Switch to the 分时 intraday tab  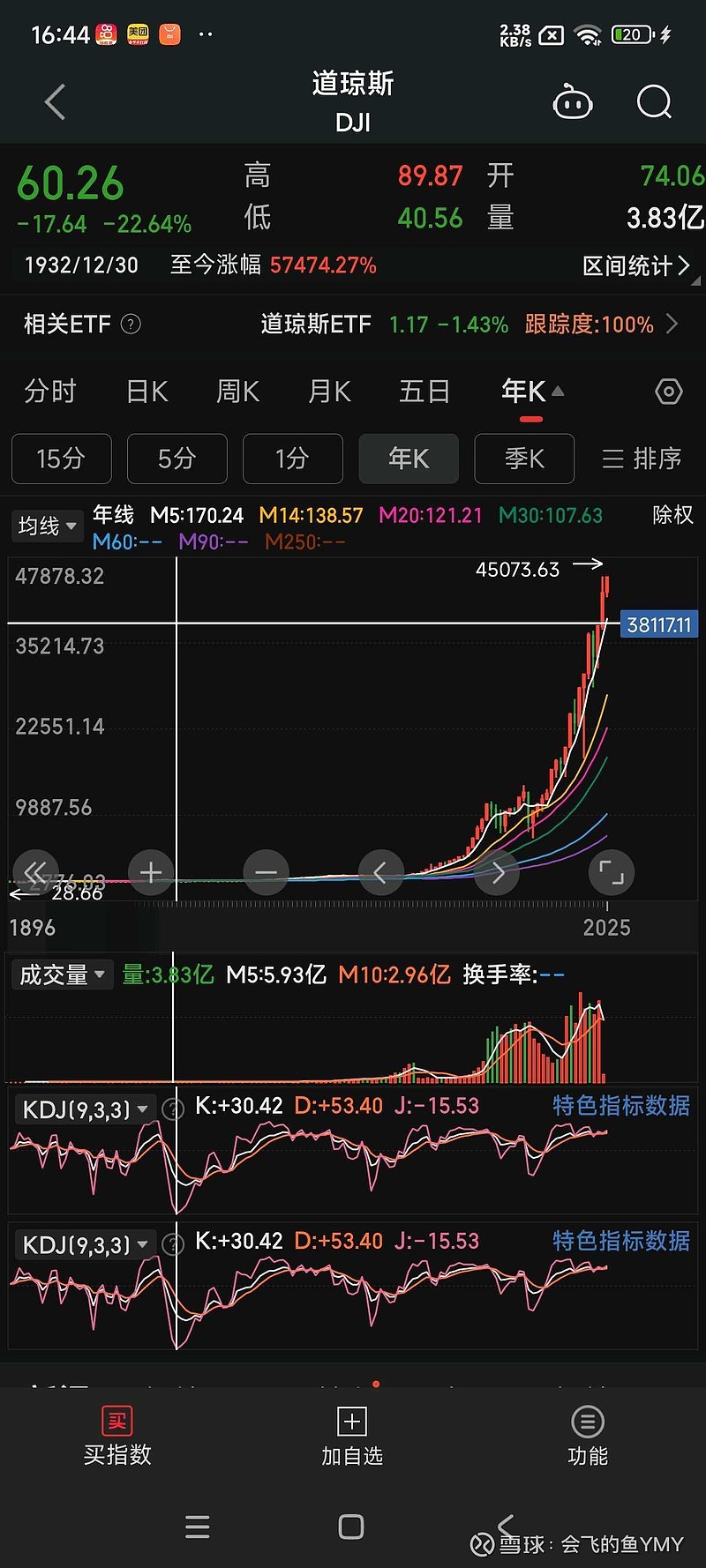click(x=50, y=391)
